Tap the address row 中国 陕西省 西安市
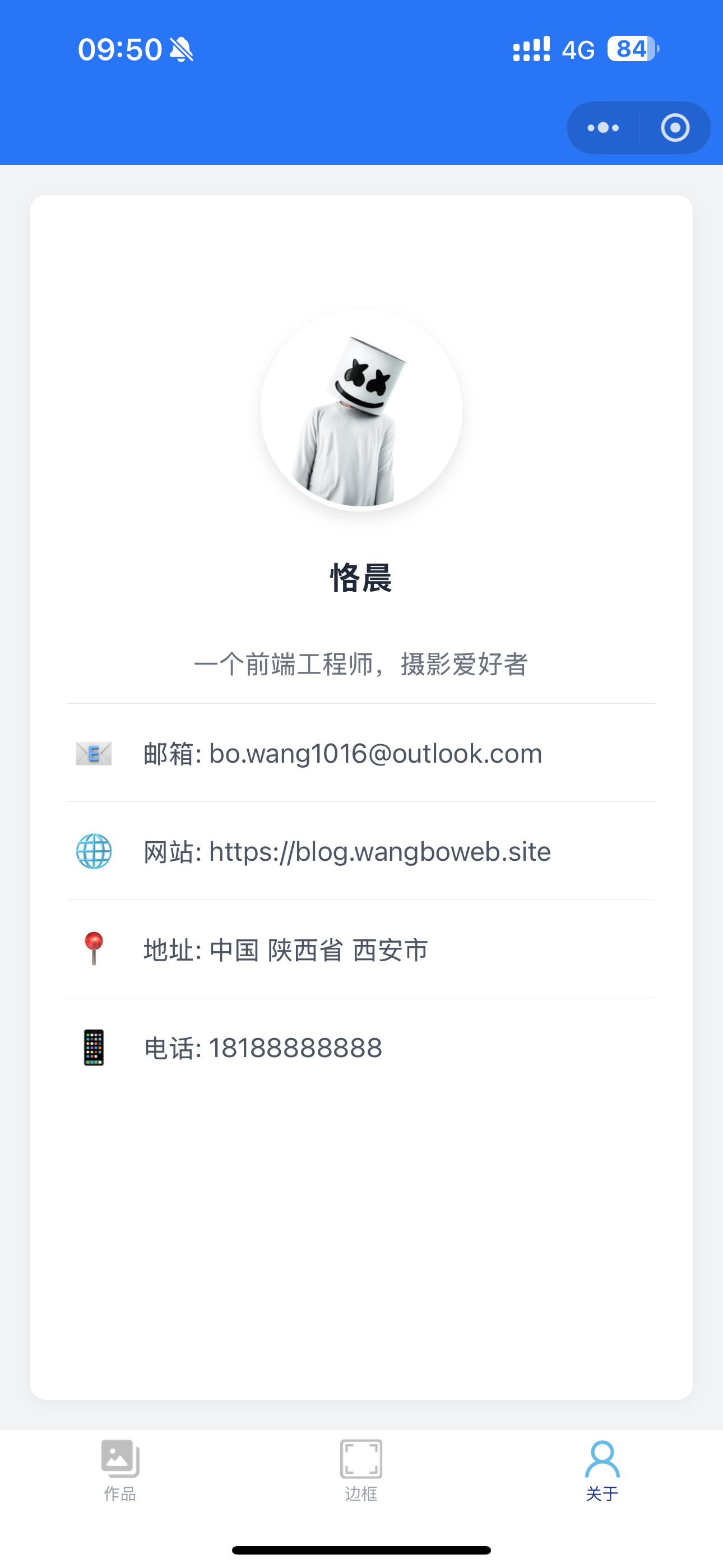 coord(360,949)
